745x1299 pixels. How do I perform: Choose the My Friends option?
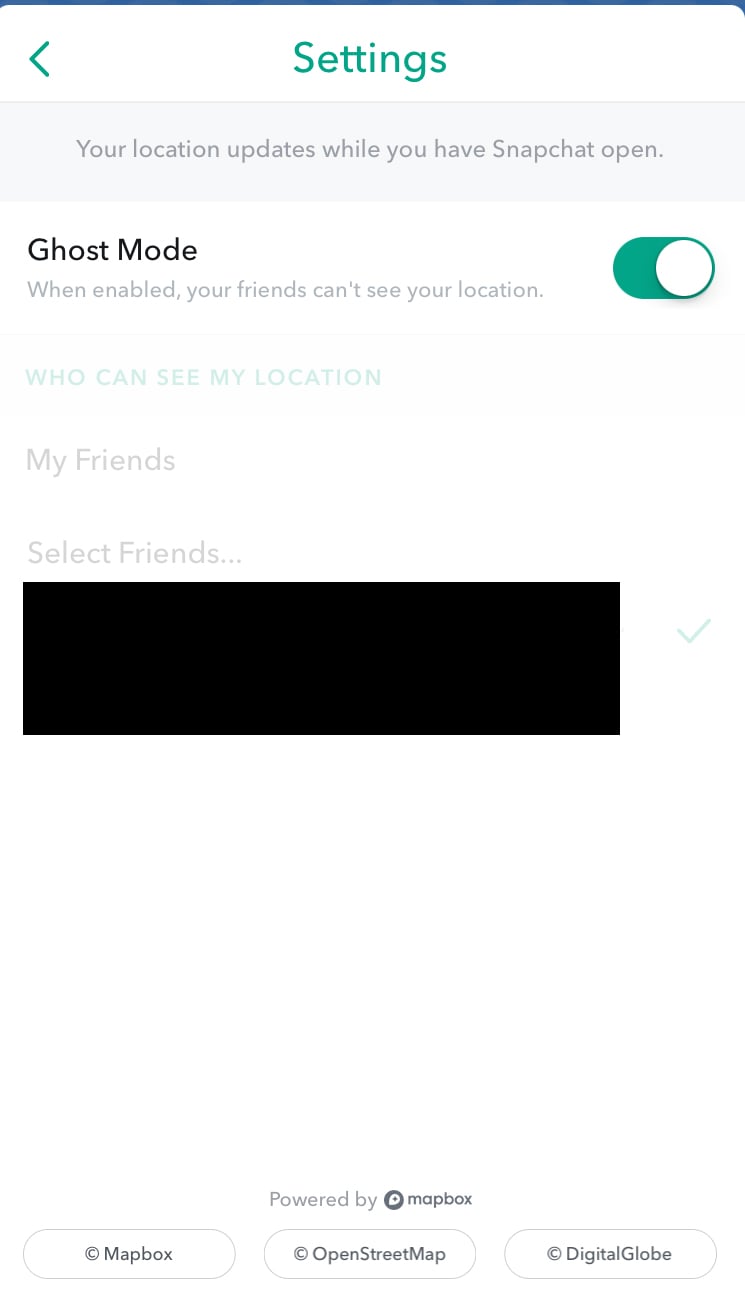[x=372, y=460]
